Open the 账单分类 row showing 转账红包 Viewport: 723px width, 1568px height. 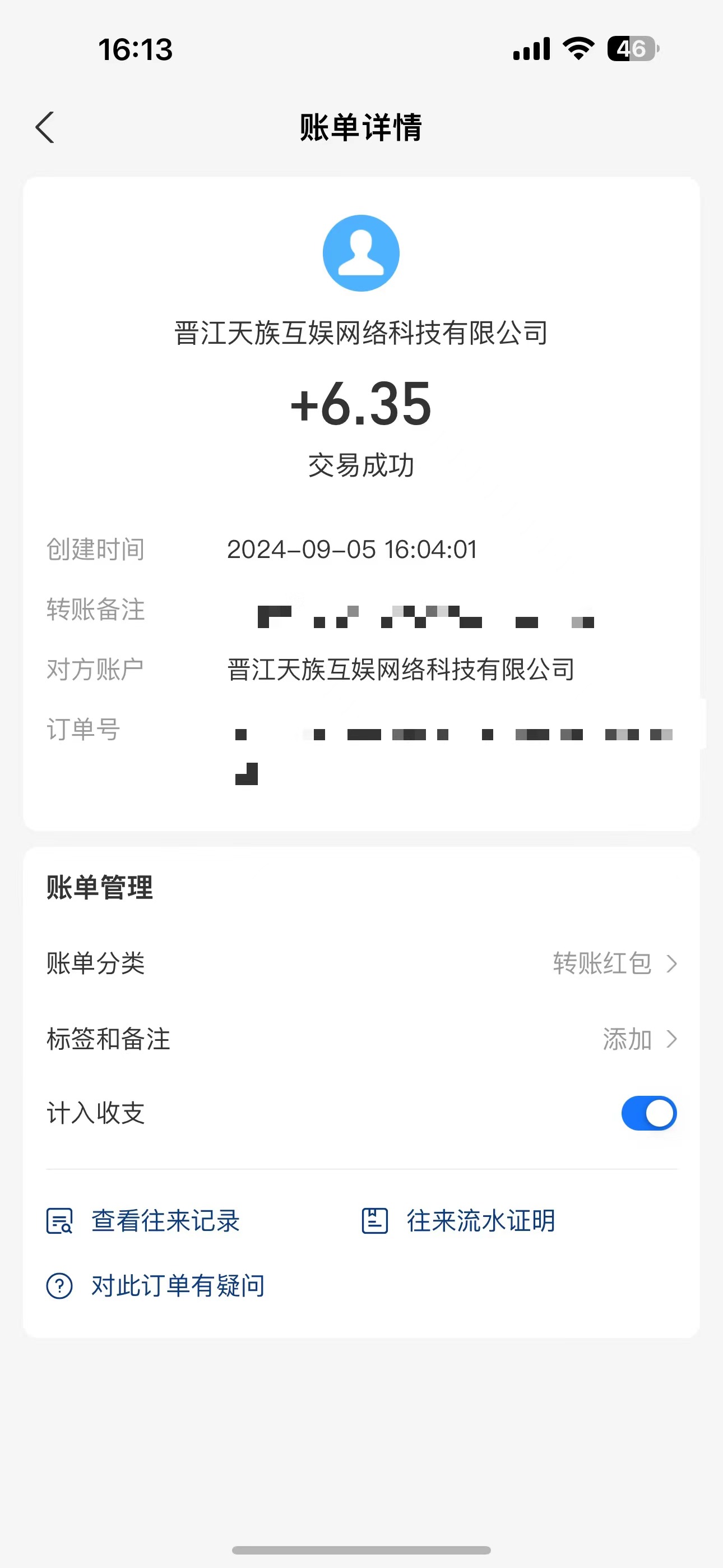coord(361,963)
